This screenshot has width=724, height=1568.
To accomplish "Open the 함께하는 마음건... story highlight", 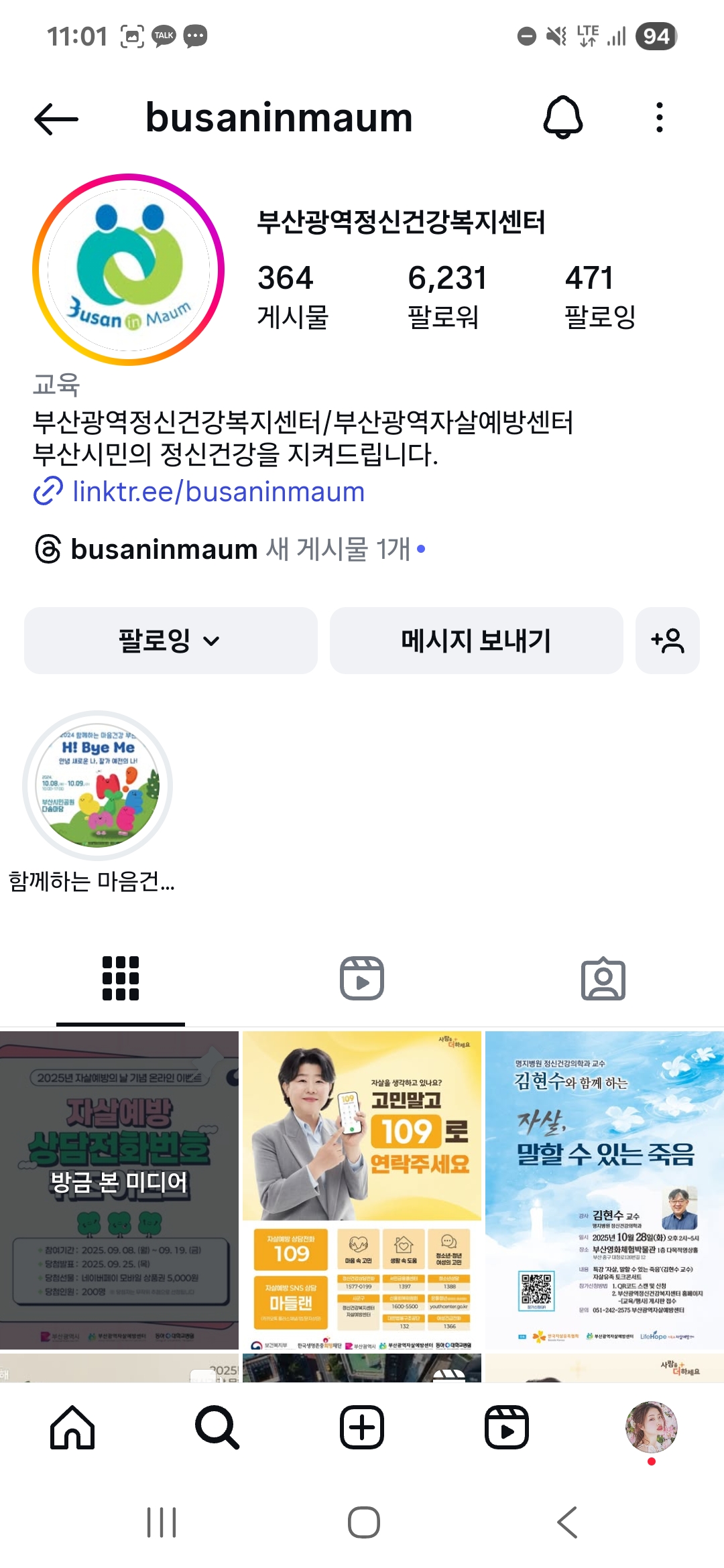I will [98, 785].
